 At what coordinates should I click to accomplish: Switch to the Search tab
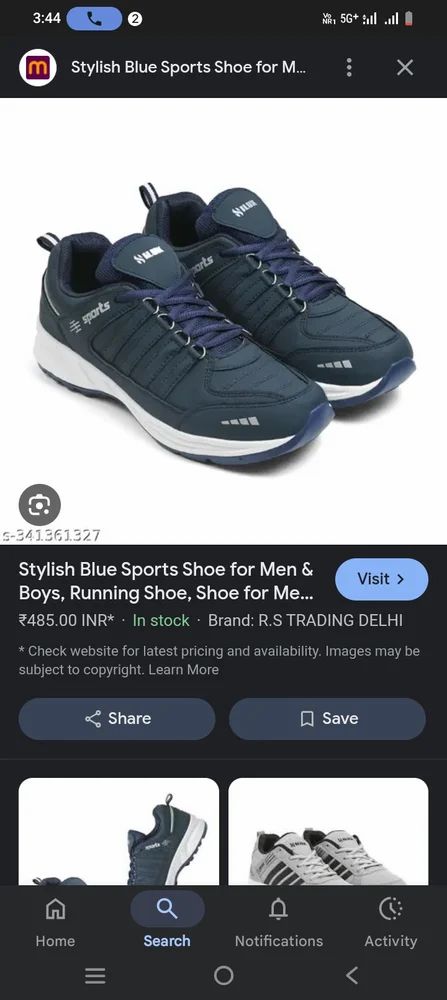167,920
